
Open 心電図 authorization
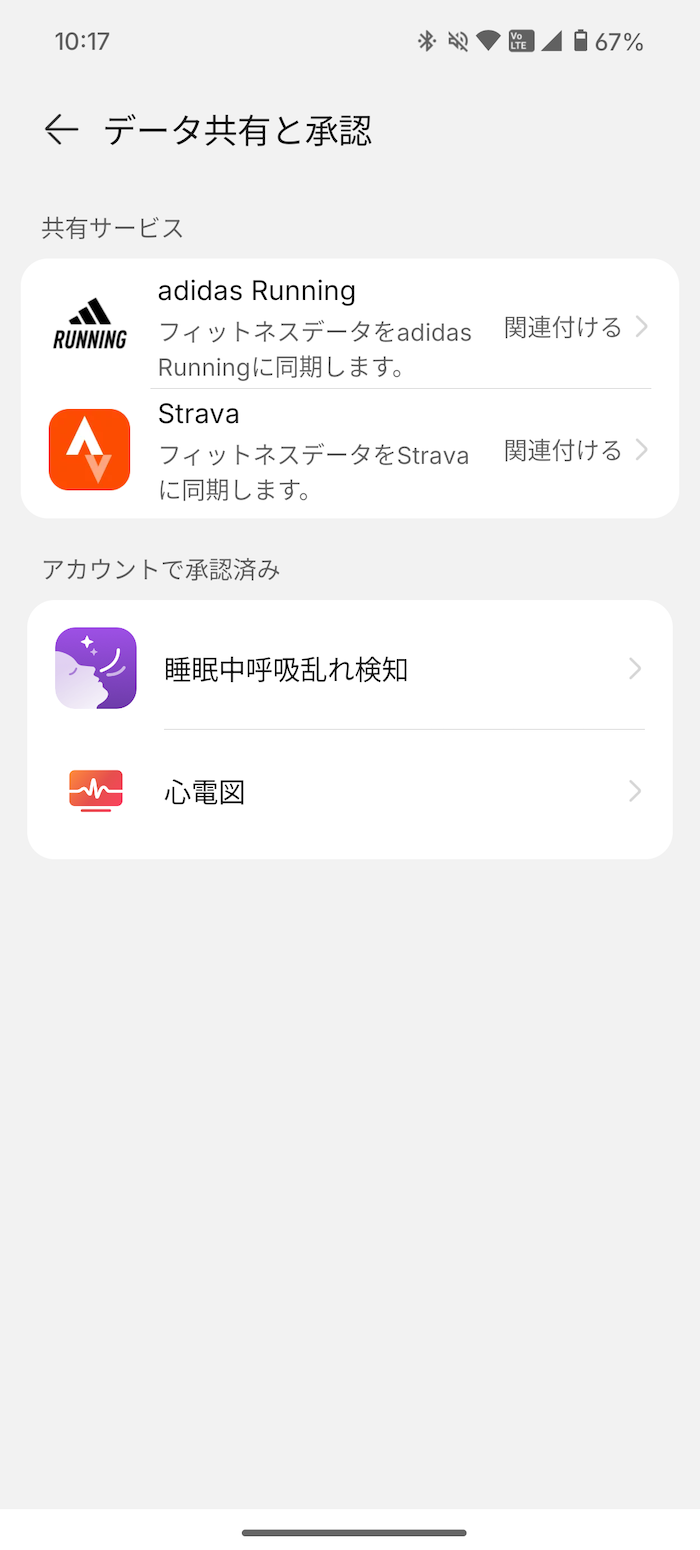(x=350, y=793)
